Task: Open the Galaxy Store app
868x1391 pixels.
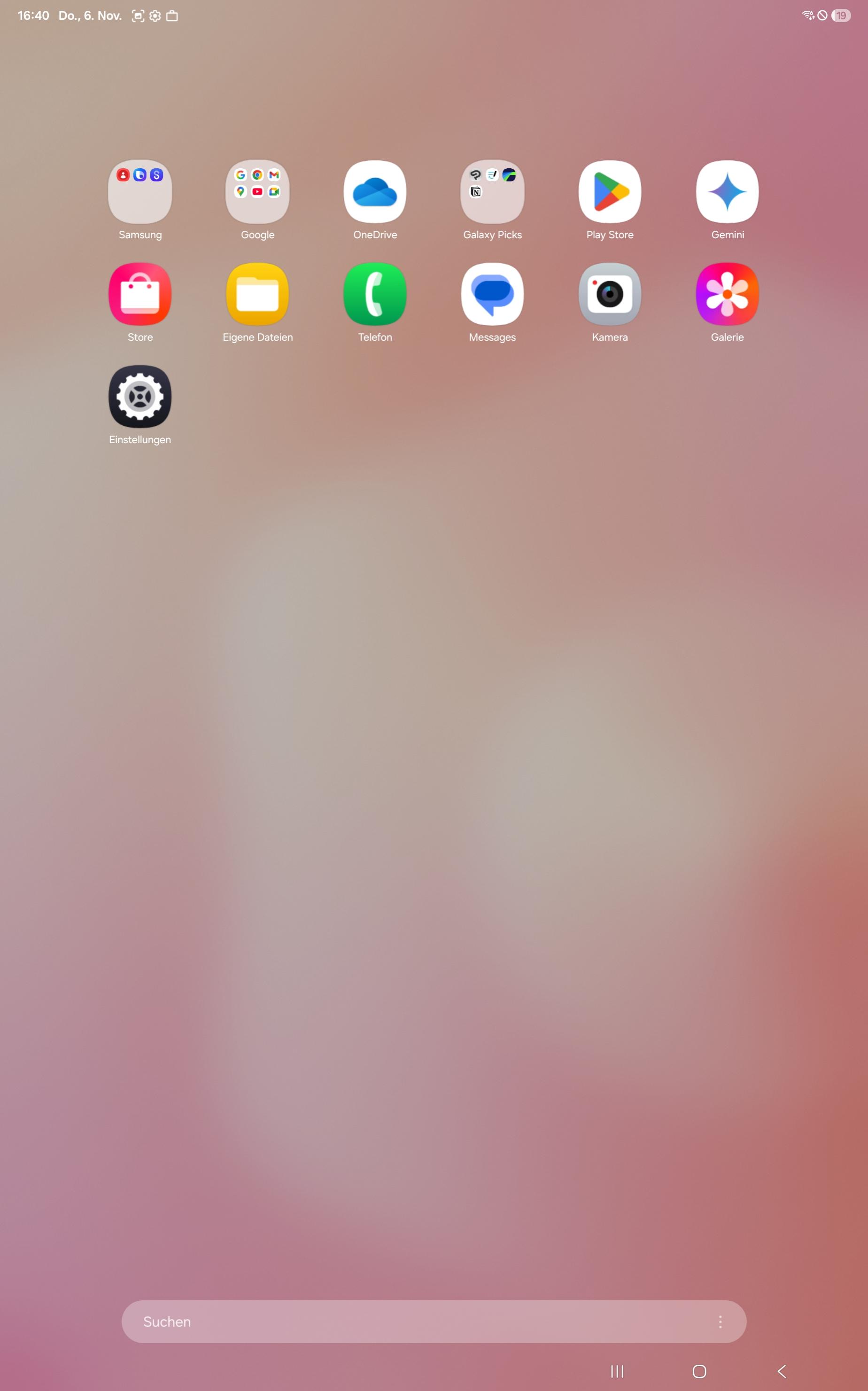Action: coord(140,294)
